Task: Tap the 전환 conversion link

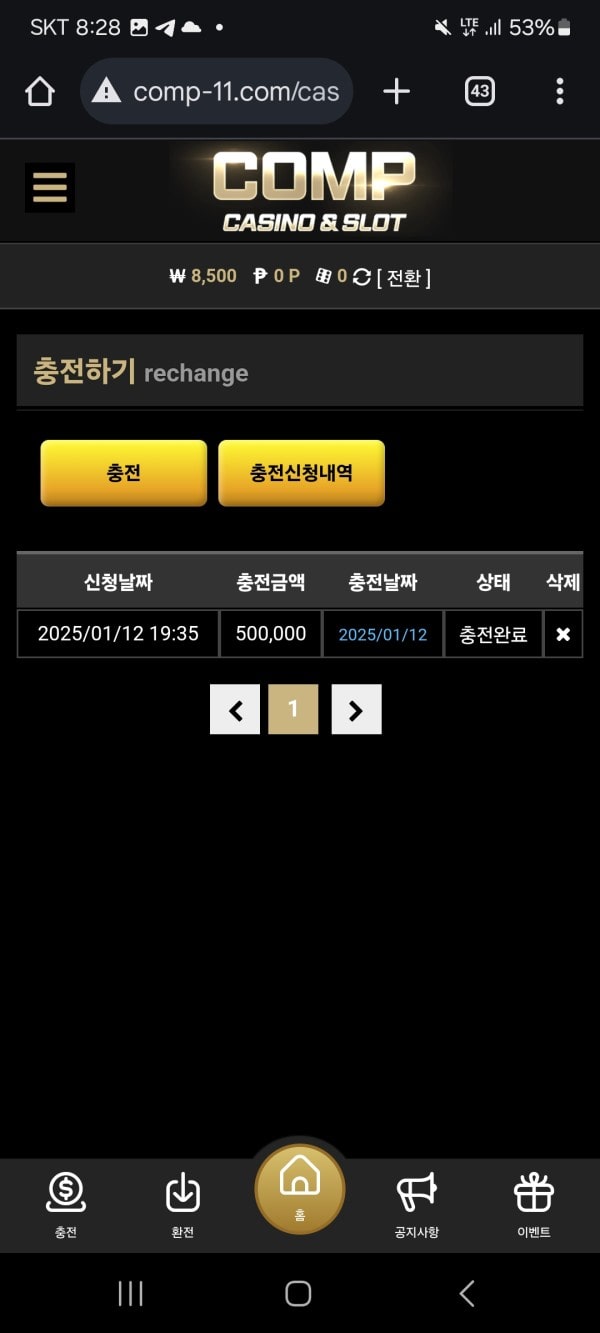Action: pos(404,277)
